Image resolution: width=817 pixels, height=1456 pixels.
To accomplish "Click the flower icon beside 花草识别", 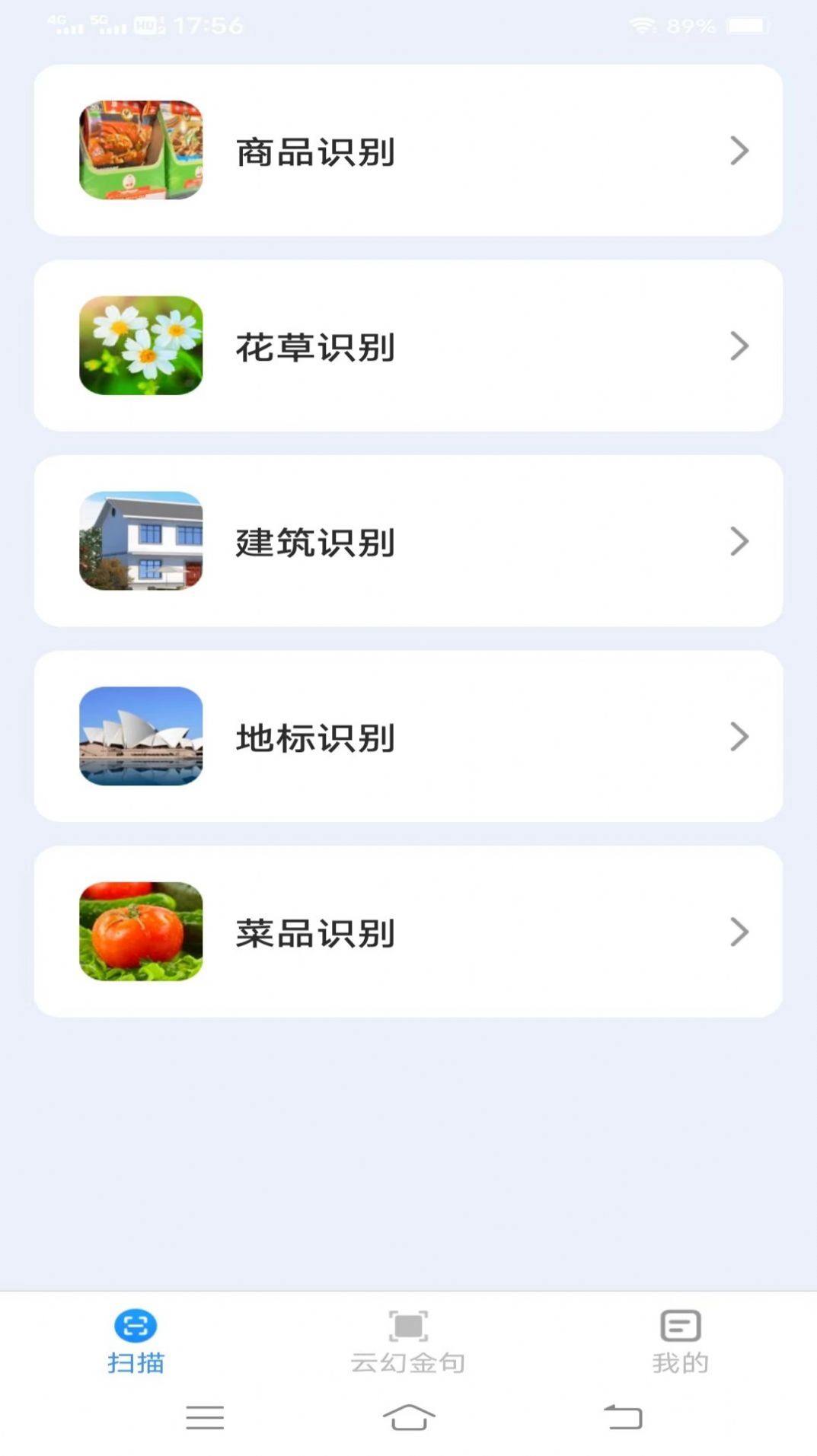I will 140,346.
